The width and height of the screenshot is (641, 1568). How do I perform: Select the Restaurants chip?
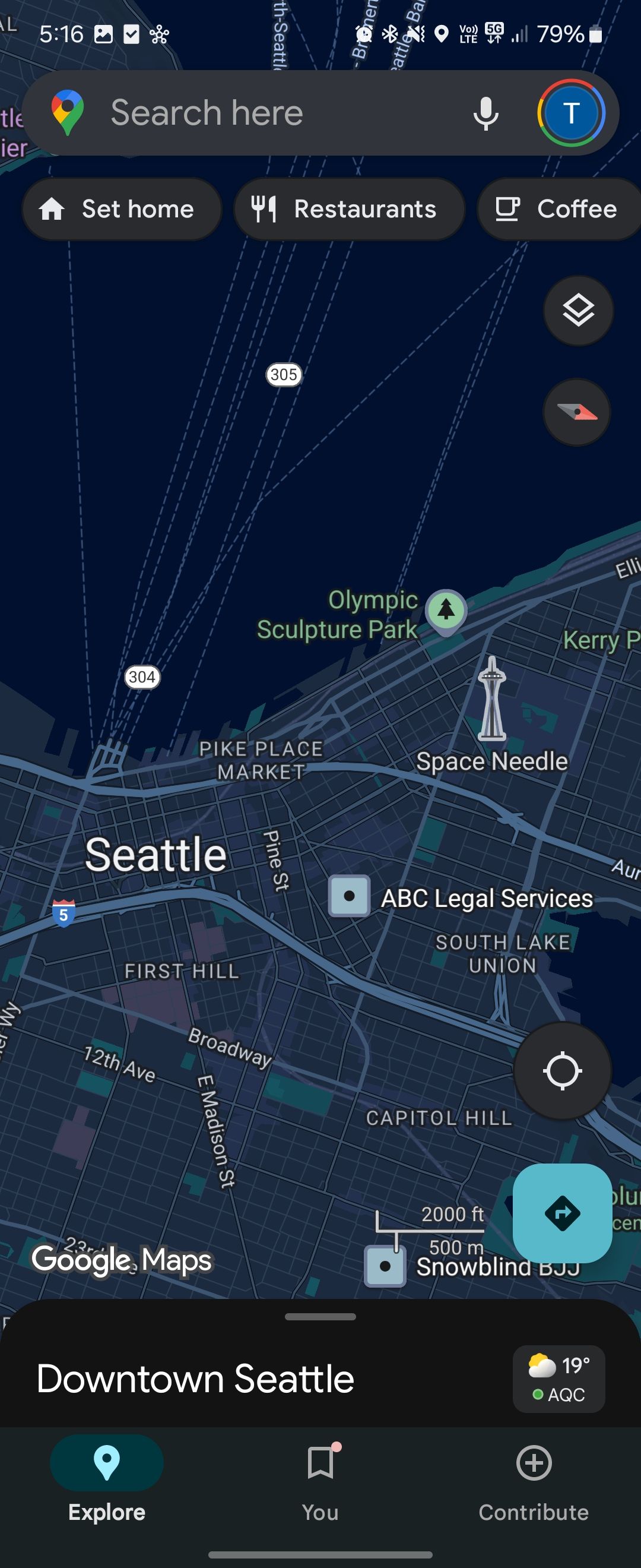click(348, 210)
